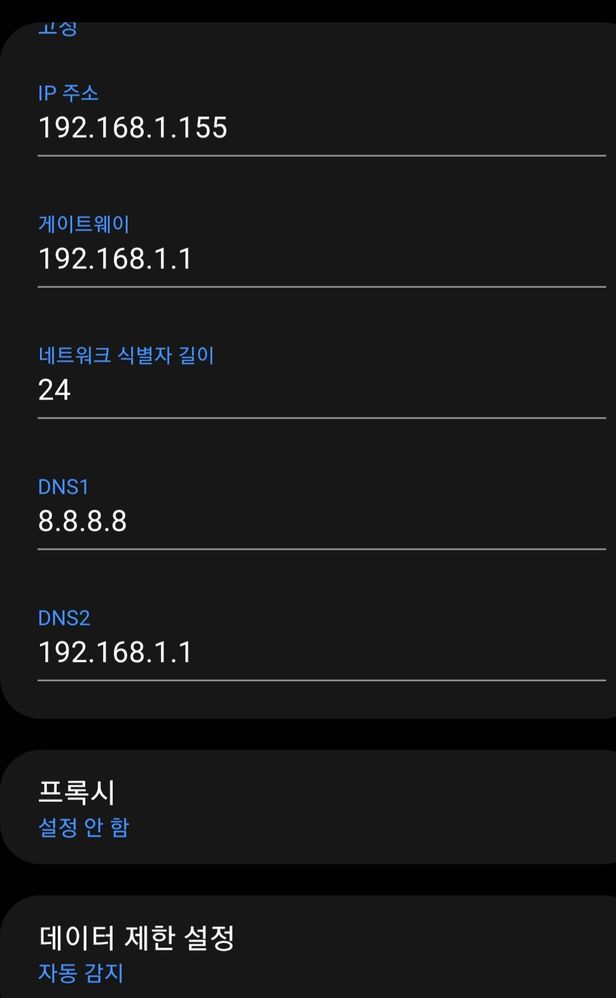This screenshot has width=616, height=998.
Task: Open the 프록시 setting
Action: pyautogui.click(x=308, y=807)
